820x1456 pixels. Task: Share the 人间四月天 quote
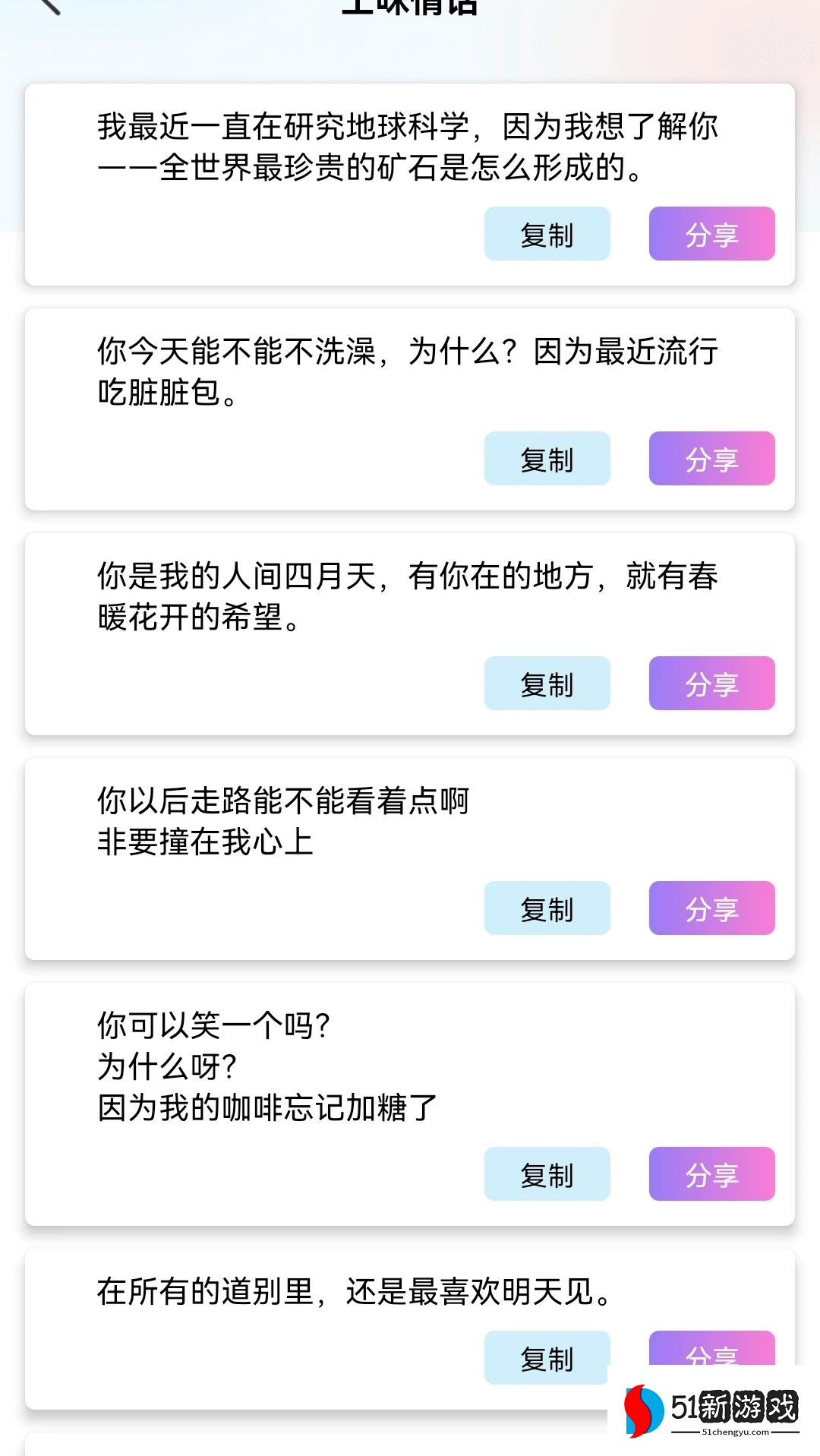[711, 684]
